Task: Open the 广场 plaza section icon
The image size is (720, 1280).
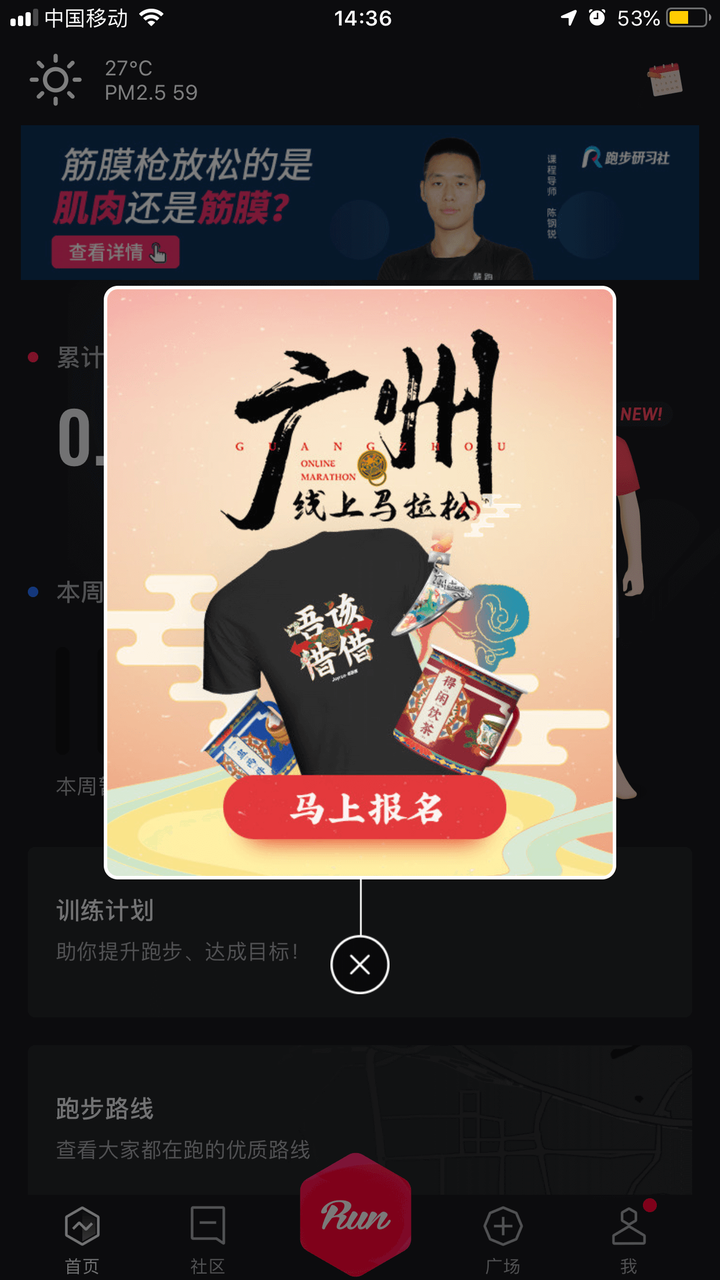Action: [x=502, y=1225]
